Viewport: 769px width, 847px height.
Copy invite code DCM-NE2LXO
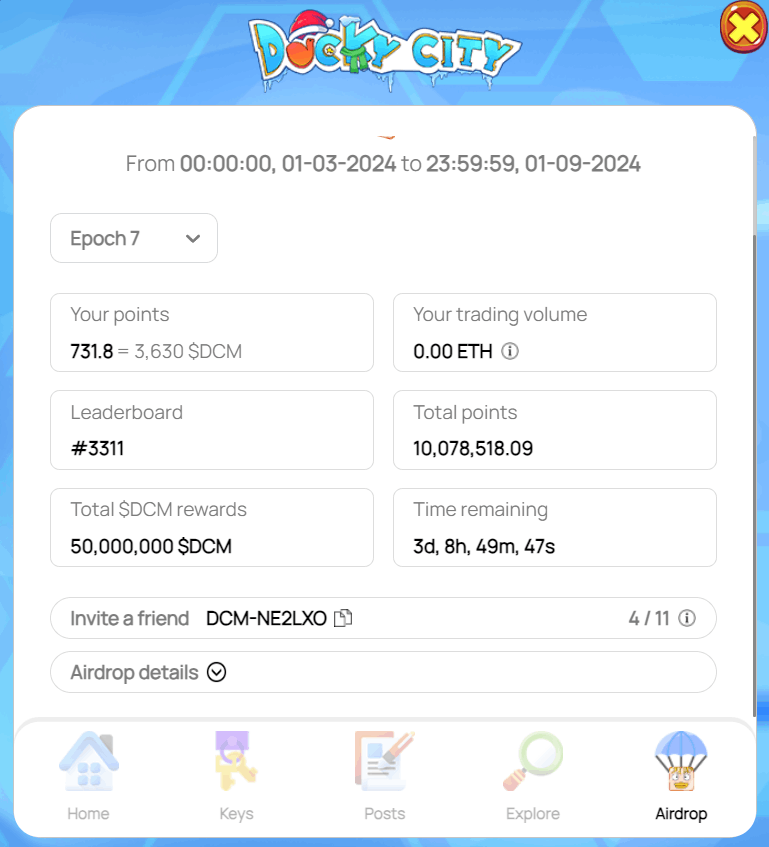pyautogui.click(x=343, y=619)
